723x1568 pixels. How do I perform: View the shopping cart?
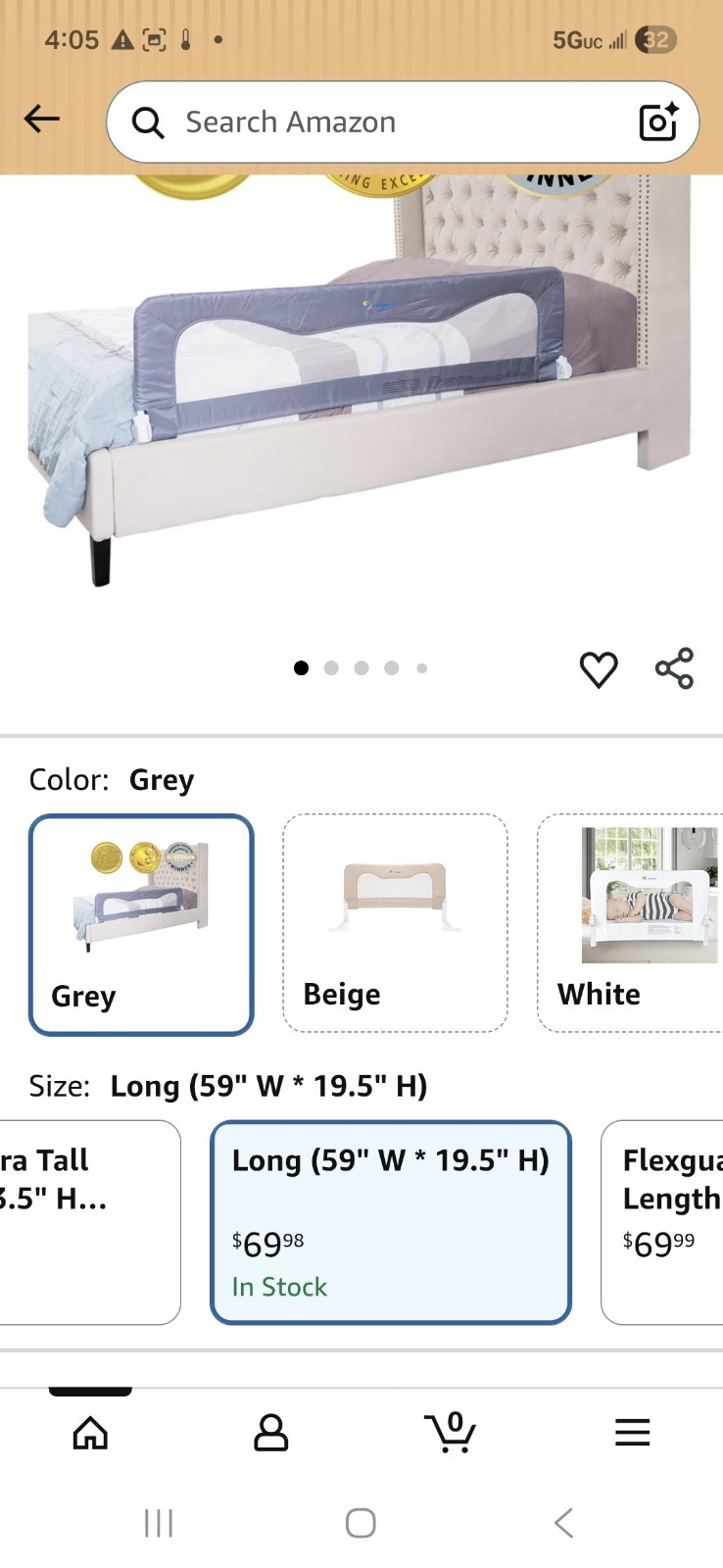coord(451,1433)
